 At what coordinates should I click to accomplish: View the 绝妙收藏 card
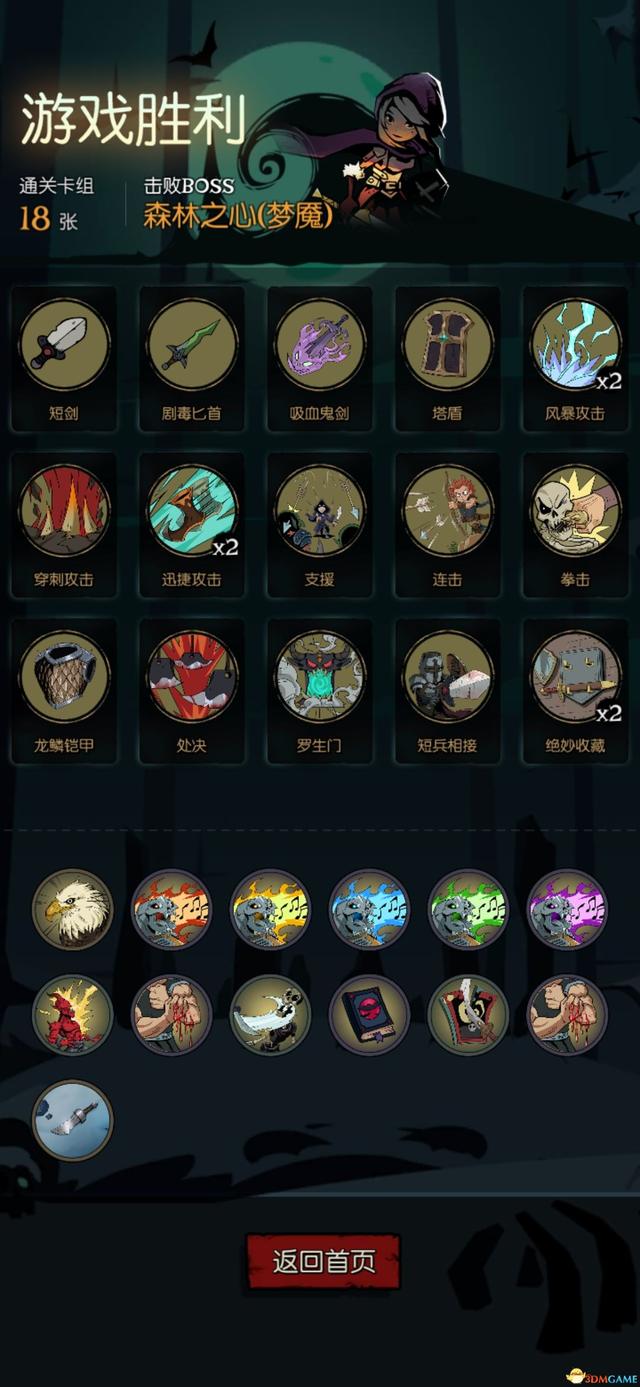(x=575, y=677)
